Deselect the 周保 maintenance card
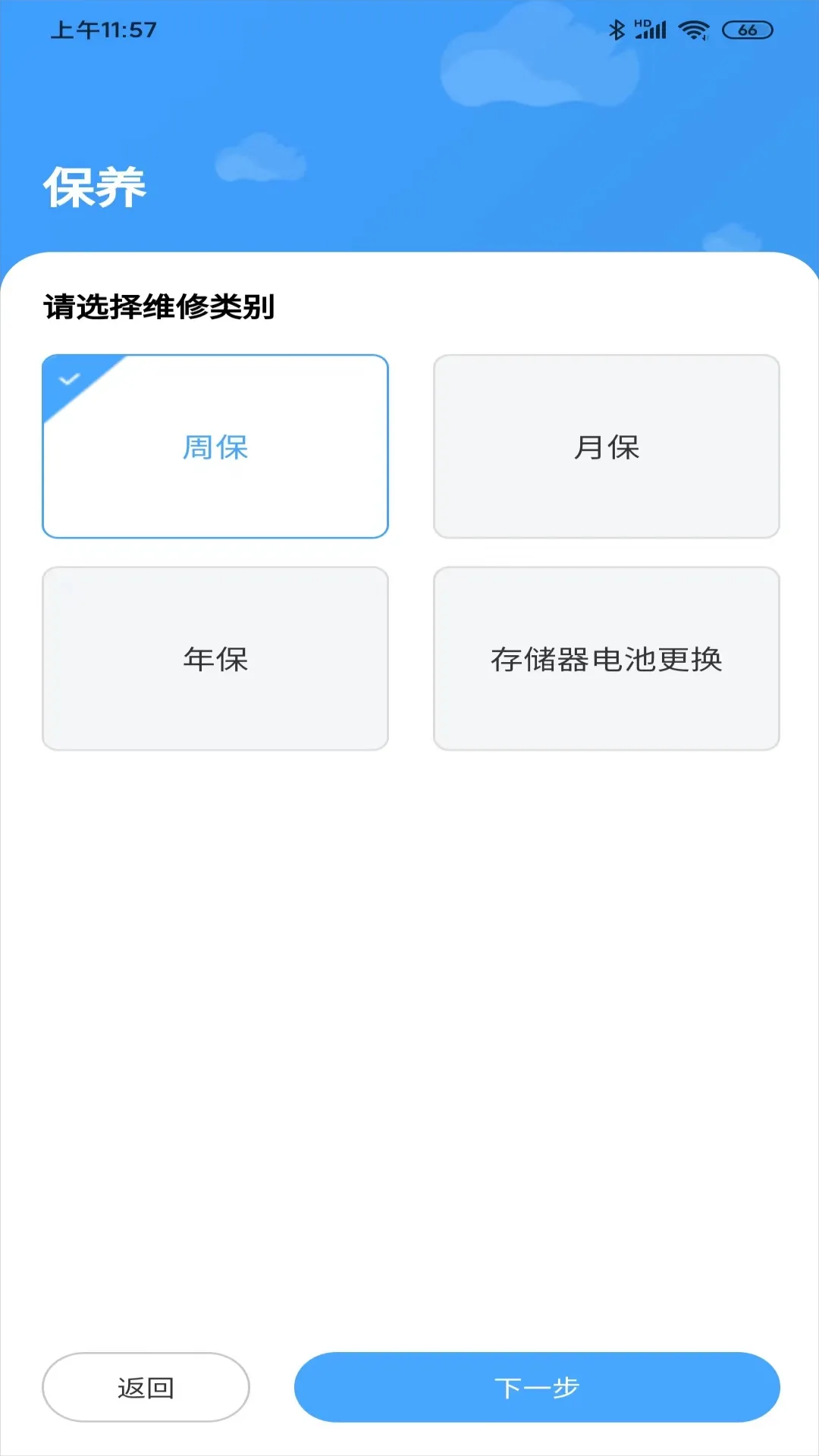This screenshot has width=819, height=1456. (215, 447)
